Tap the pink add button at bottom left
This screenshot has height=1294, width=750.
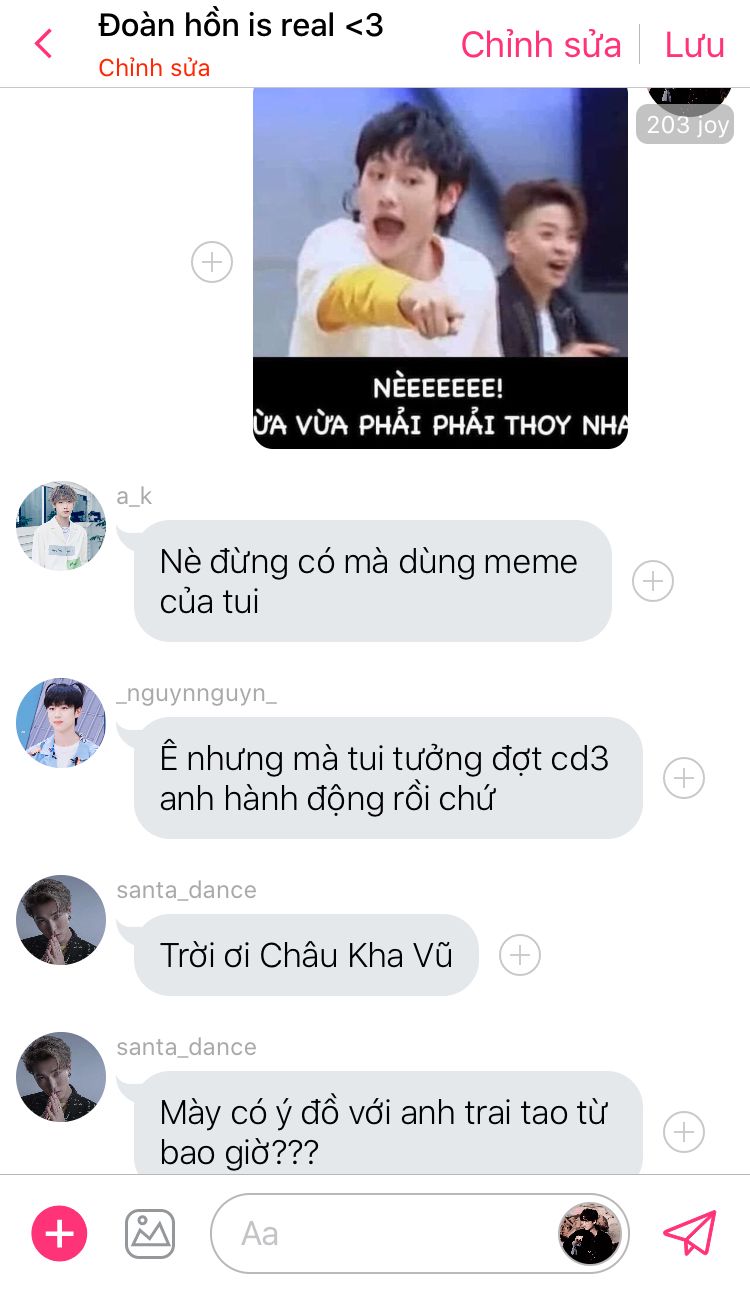60,1234
